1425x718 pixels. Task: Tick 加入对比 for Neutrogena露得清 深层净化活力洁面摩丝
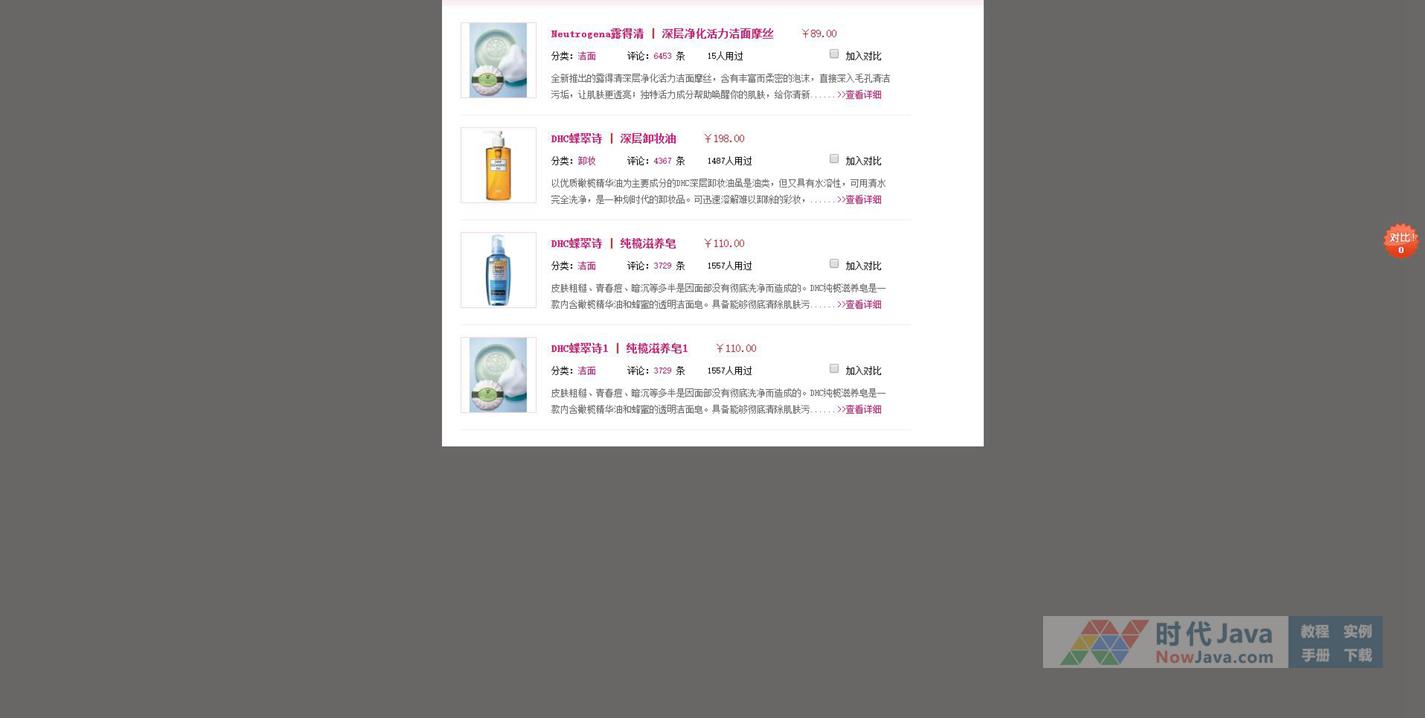click(x=834, y=54)
